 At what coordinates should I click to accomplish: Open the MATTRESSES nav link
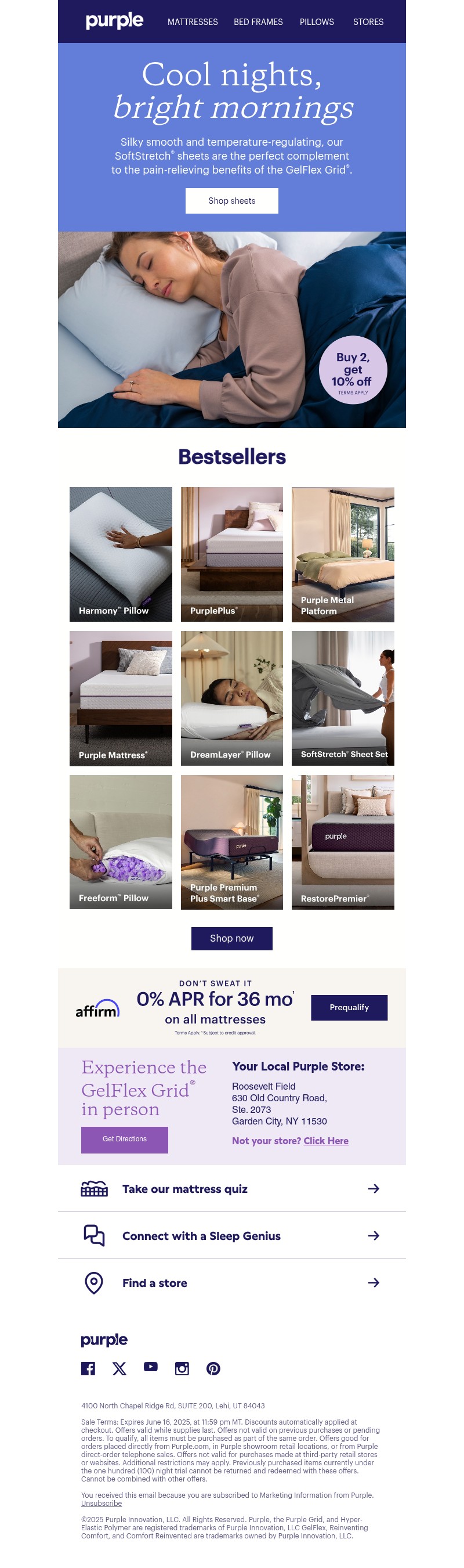point(192,22)
